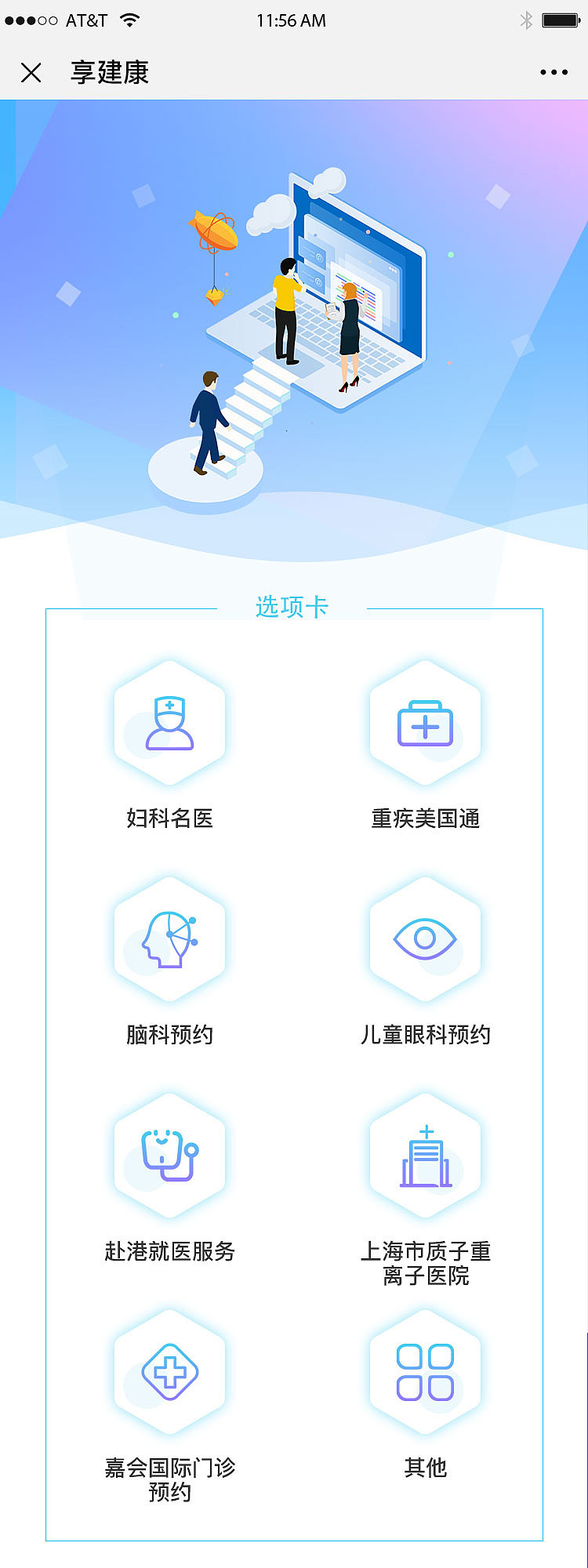Open the three-dot overflow menu
This screenshot has width=588, height=1568.
554,73
